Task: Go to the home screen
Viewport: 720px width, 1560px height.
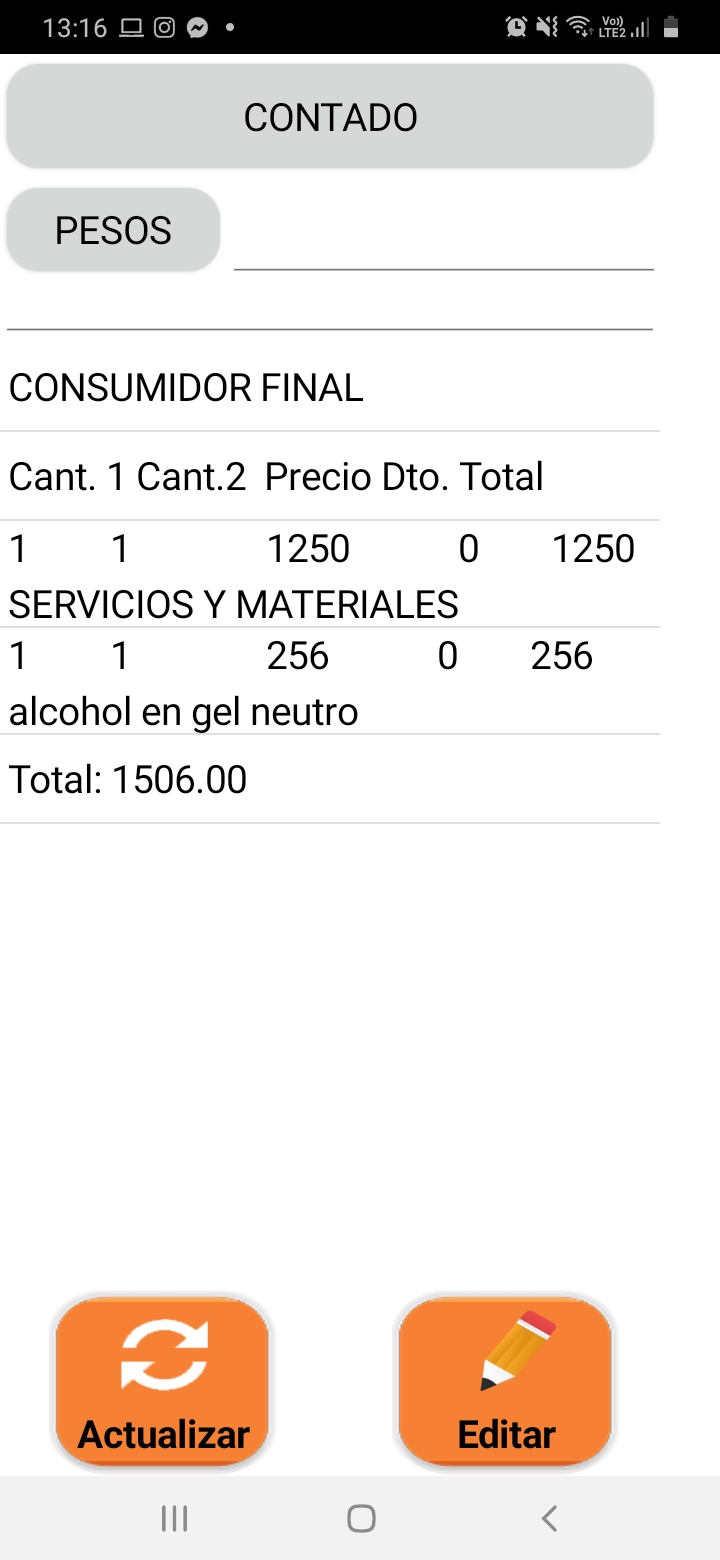Action: pos(361,1519)
